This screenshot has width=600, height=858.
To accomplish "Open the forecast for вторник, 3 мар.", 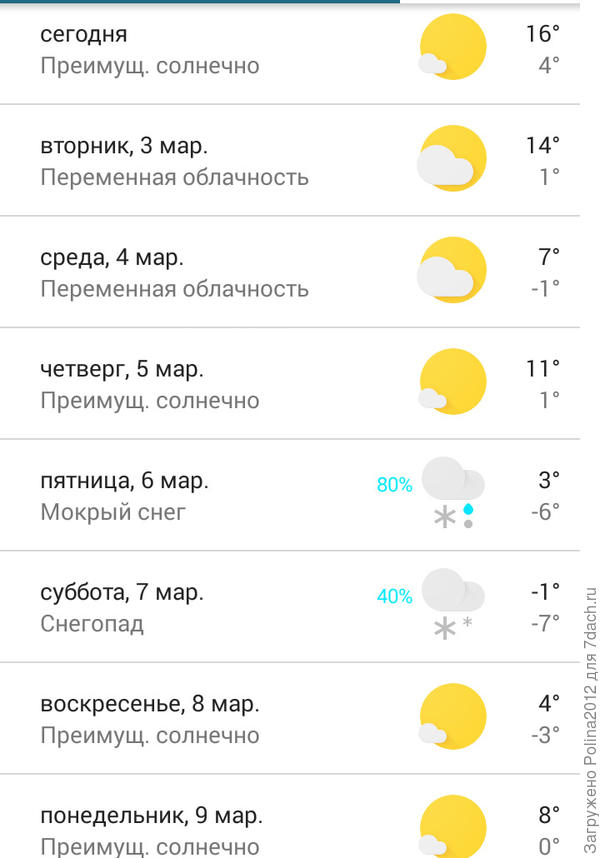I will 290,161.
